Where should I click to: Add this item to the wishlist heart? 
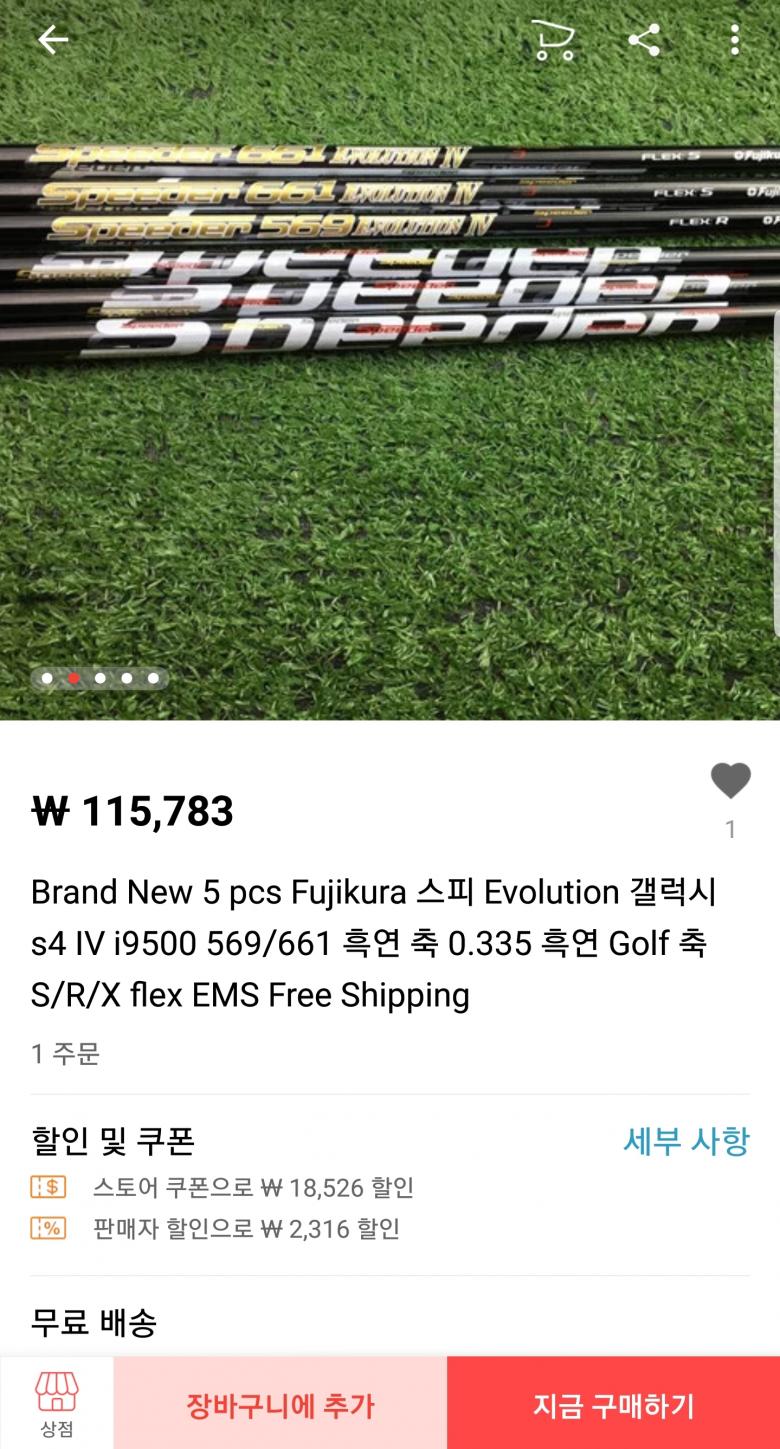pos(730,781)
